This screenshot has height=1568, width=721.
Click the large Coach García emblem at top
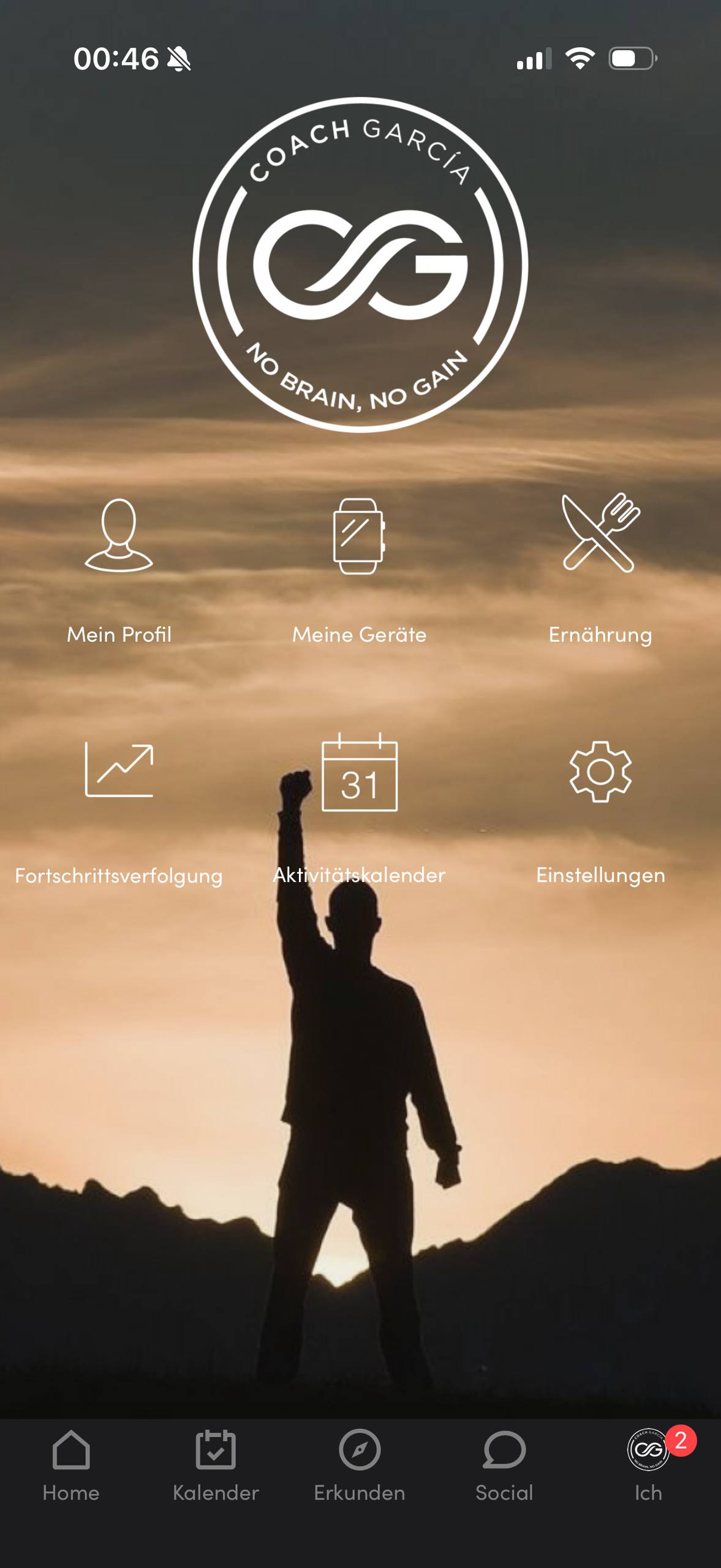coord(359,263)
